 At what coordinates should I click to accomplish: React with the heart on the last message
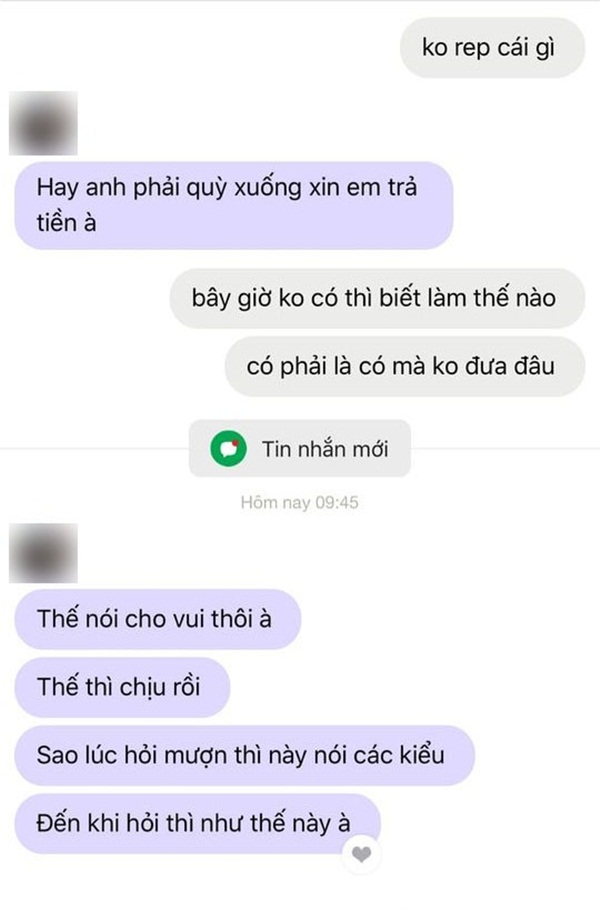pyautogui.click(x=360, y=855)
